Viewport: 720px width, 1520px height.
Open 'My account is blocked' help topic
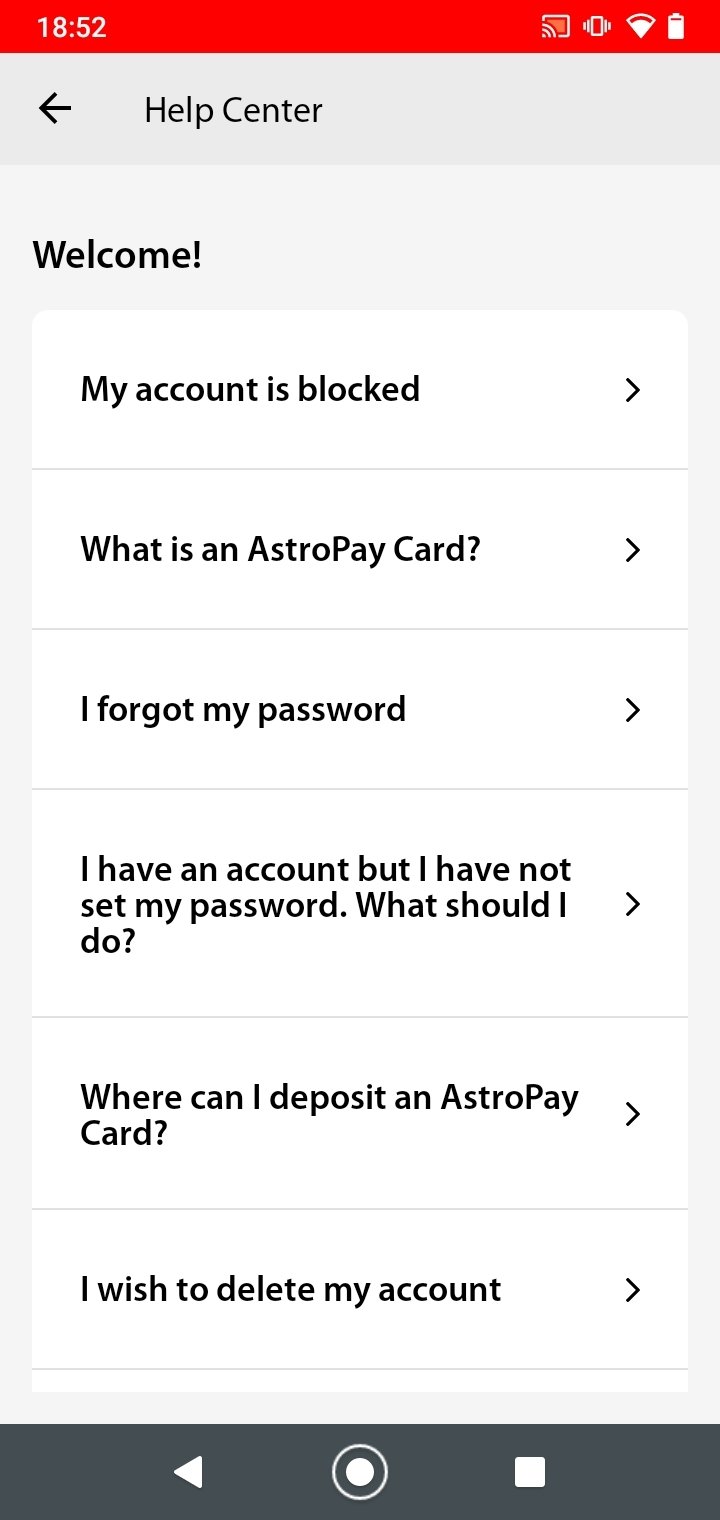pyautogui.click(x=360, y=389)
